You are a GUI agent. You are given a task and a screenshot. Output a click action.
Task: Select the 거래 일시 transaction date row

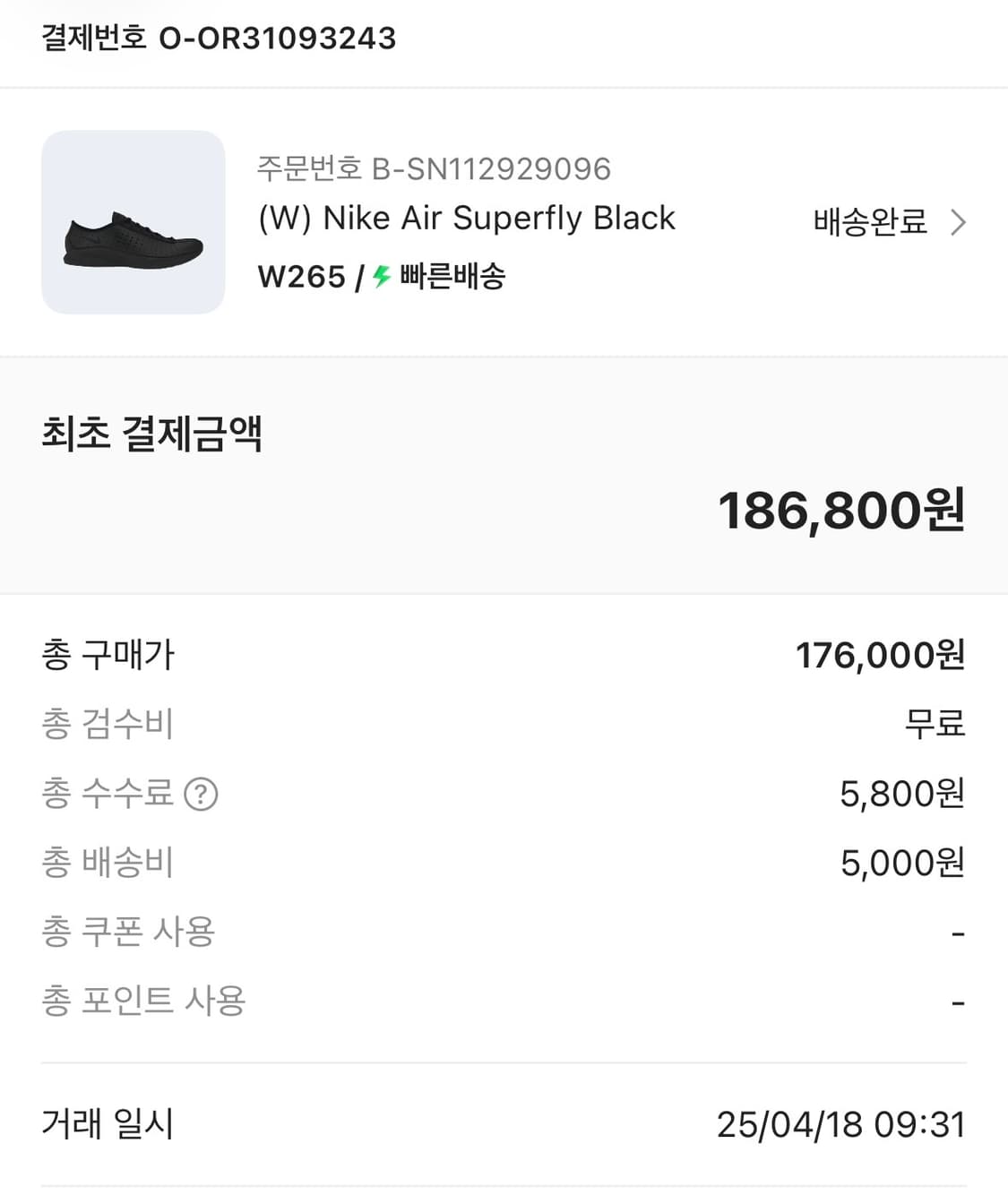(107, 1125)
